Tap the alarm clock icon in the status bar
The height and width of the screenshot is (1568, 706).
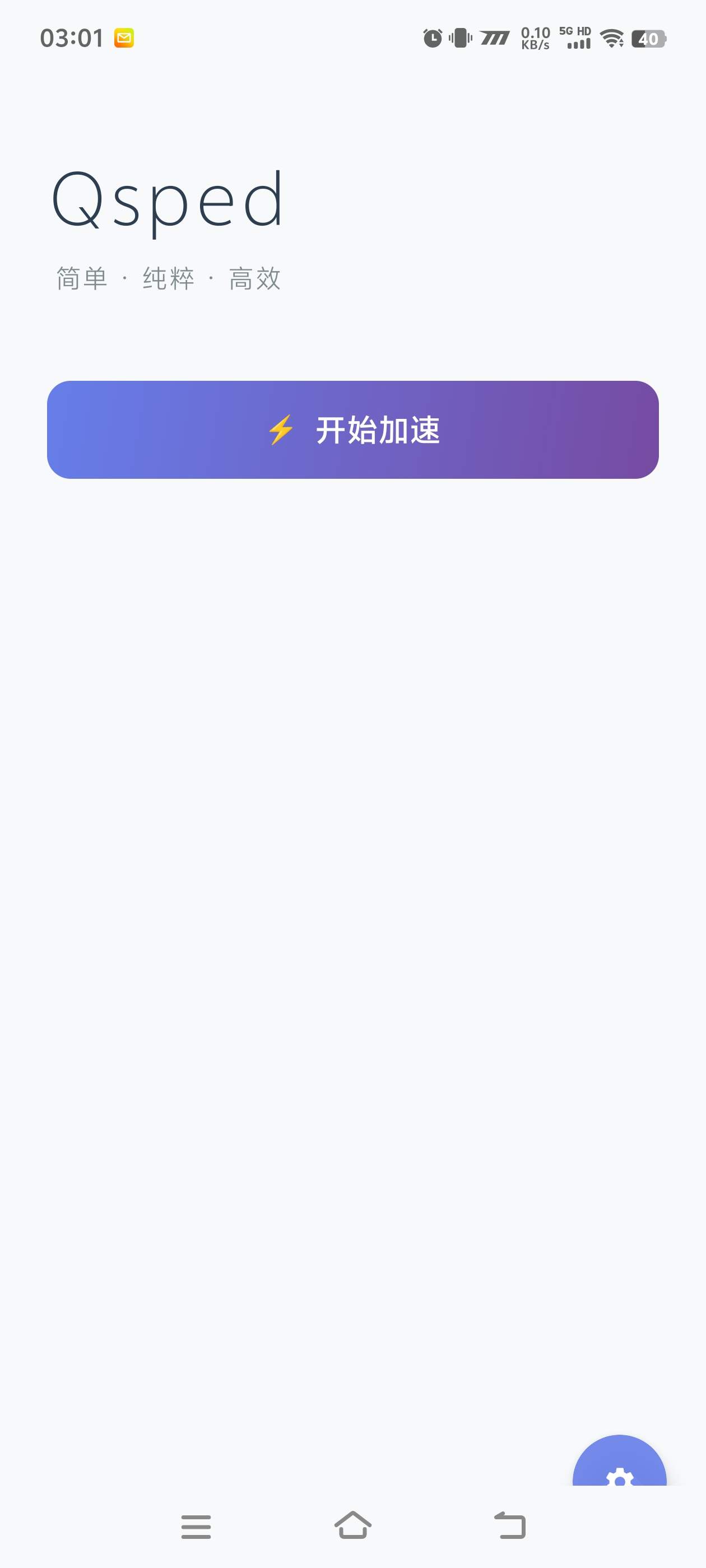432,38
